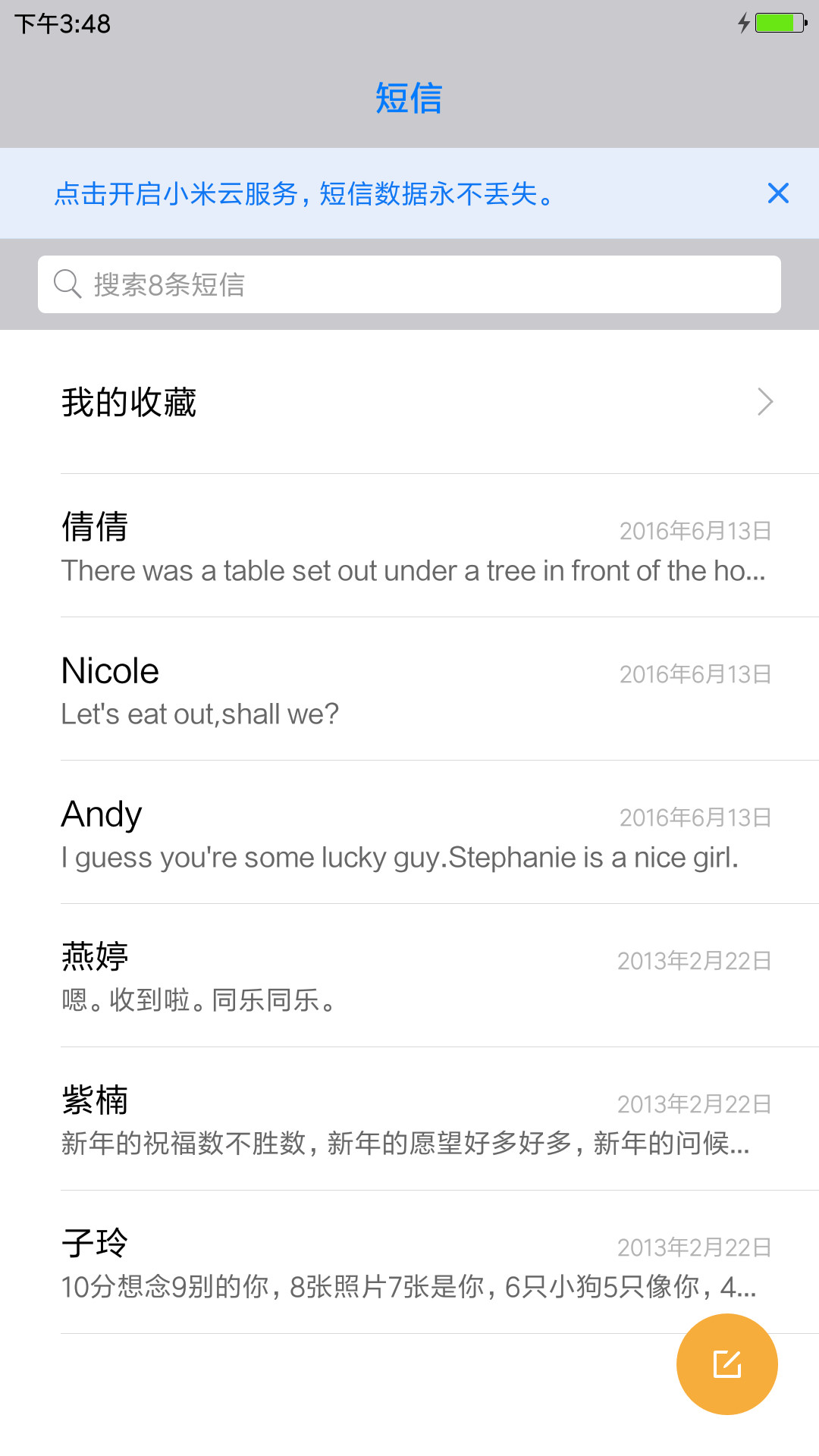Open 我的收藏 favorites

(x=409, y=402)
